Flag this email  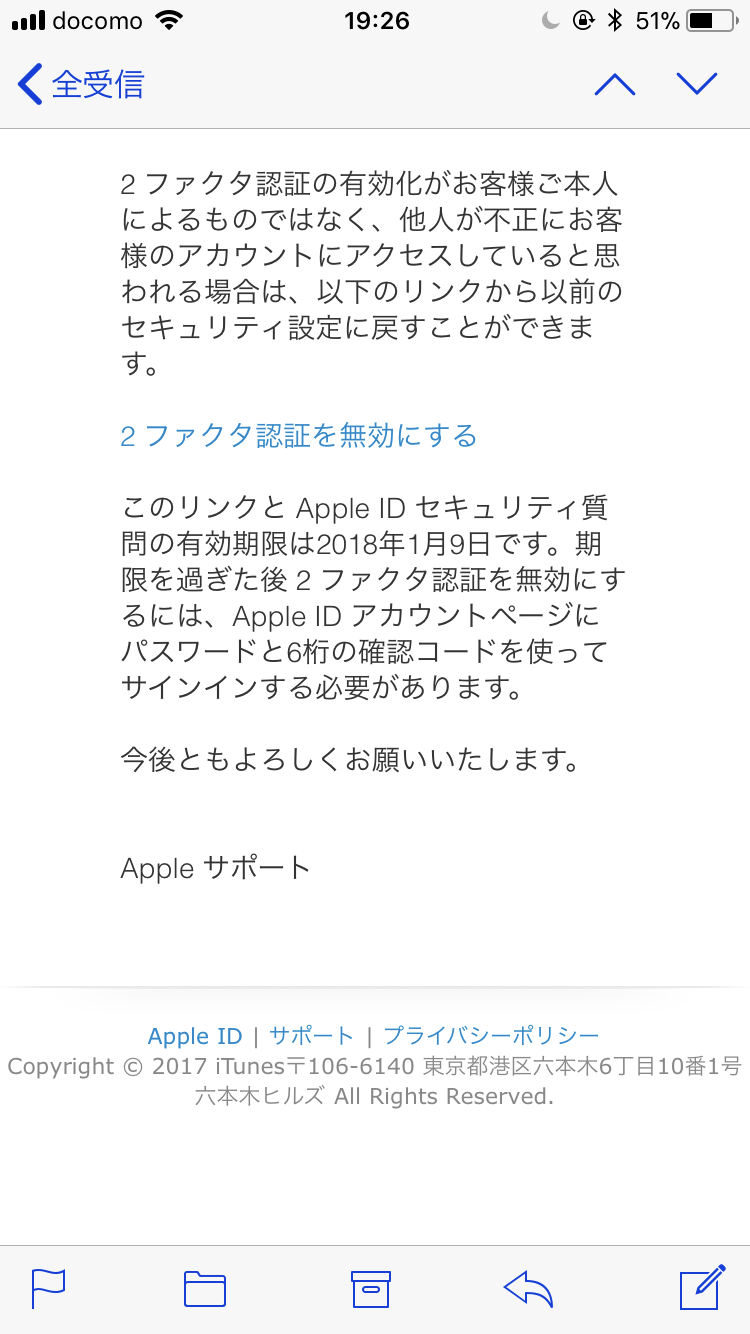pyautogui.click(x=48, y=1289)
